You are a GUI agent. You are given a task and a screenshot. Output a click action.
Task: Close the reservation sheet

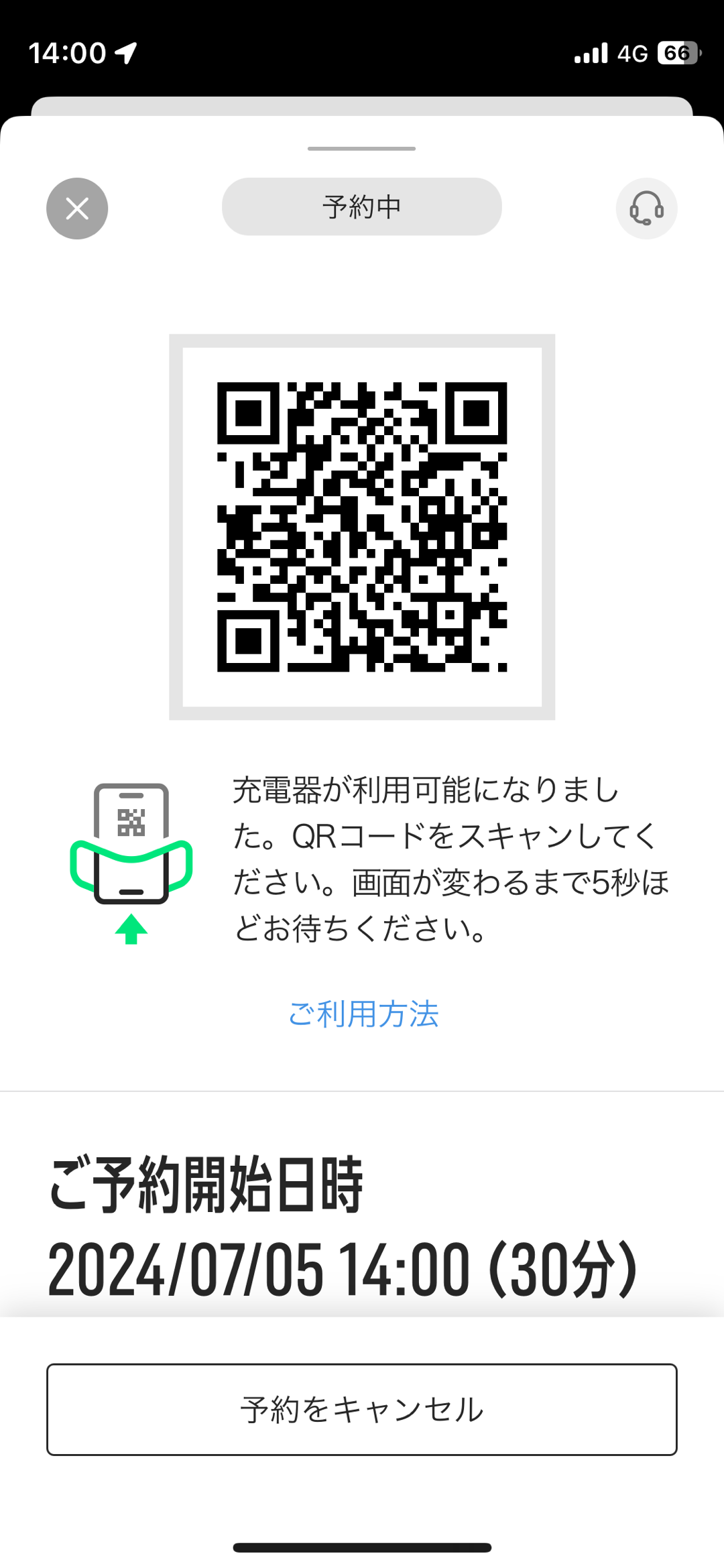point(77,208)
